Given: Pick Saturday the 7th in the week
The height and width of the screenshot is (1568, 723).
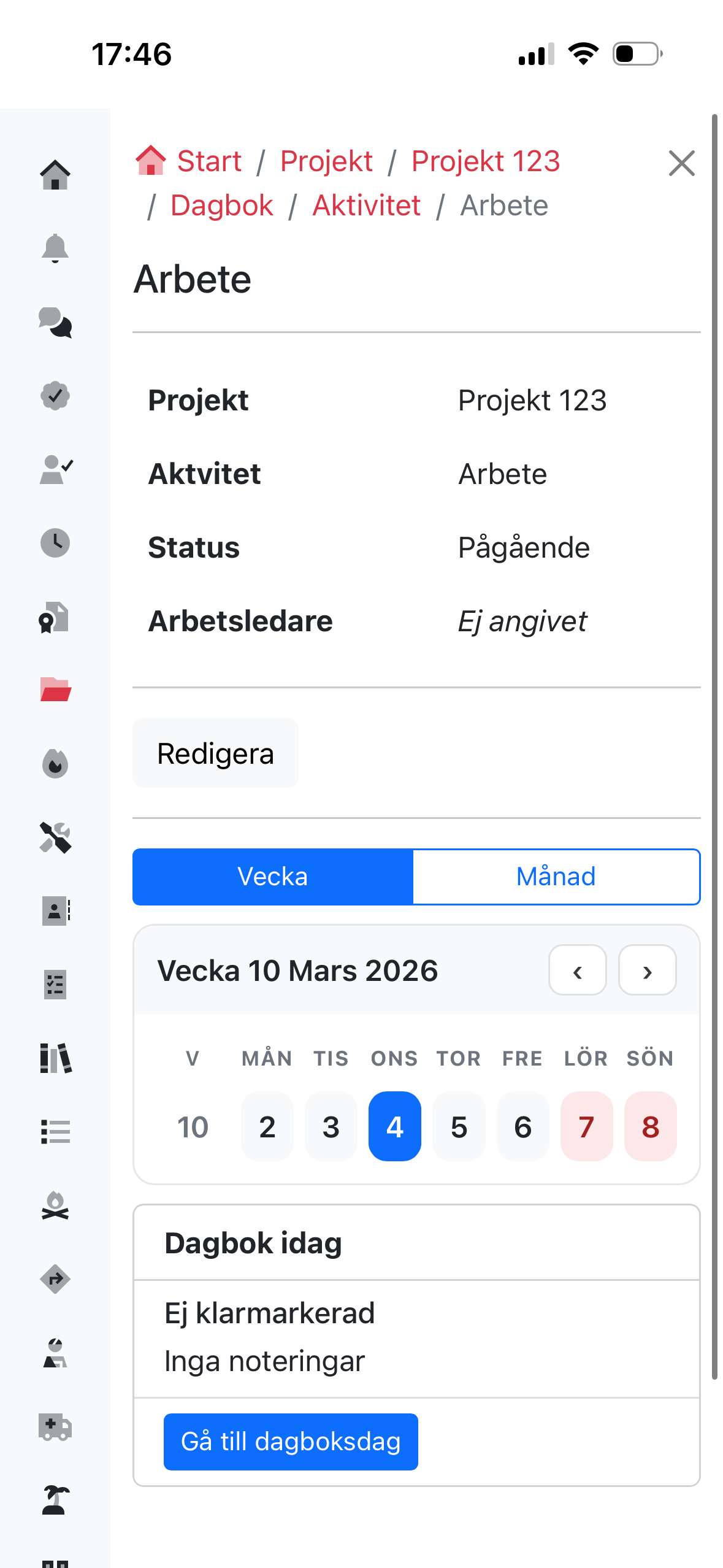Looking at the screenshot, I should pyautogui.click(x=586, y=1126).
